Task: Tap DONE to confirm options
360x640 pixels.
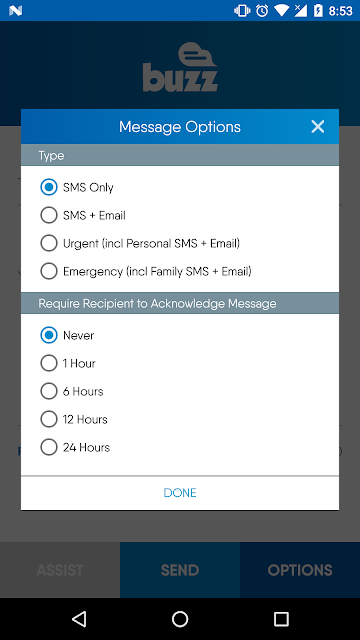Action: click(180, 493)
